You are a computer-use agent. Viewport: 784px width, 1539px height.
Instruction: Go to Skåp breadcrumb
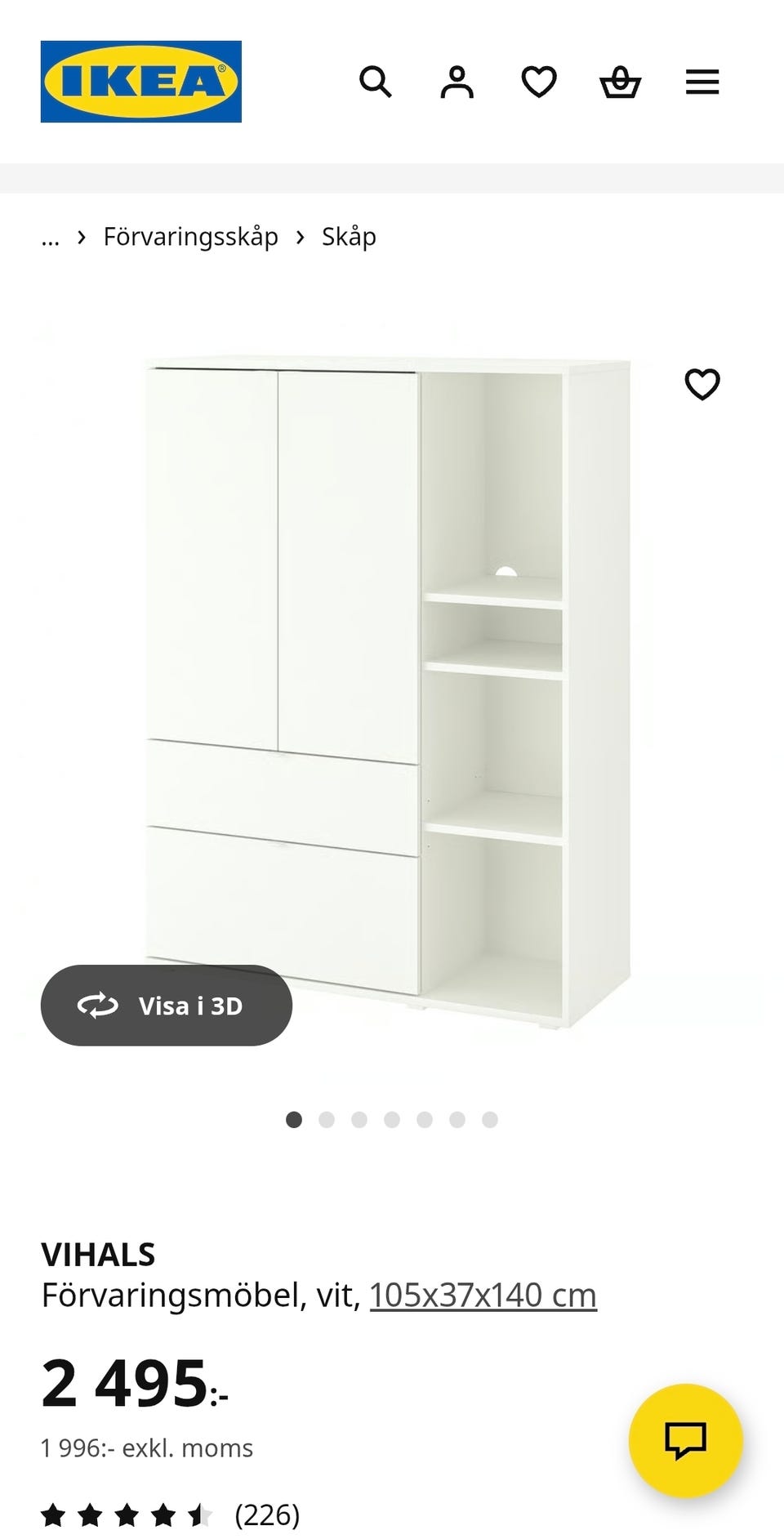pyautogui.click(x=349, y=237)
